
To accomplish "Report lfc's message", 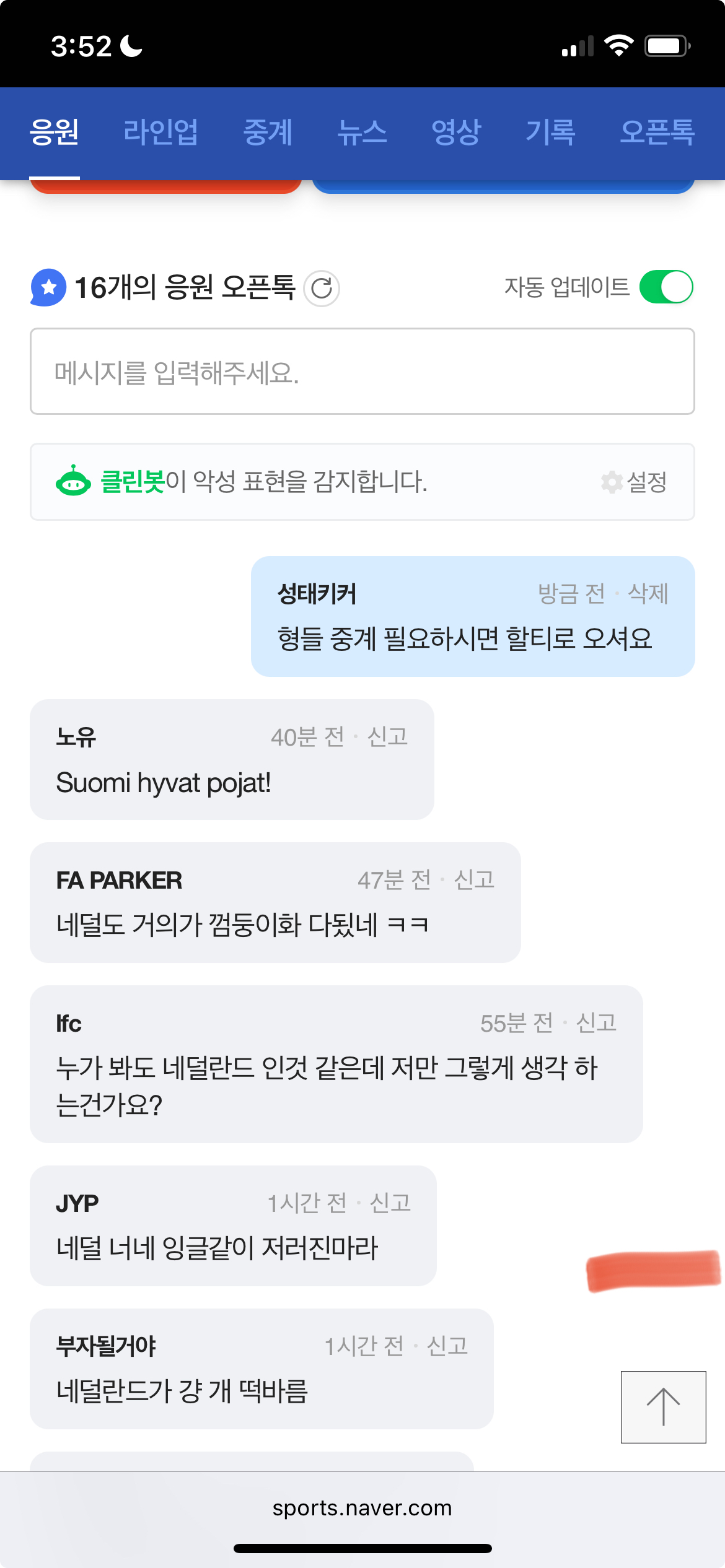I will 596,1022.
